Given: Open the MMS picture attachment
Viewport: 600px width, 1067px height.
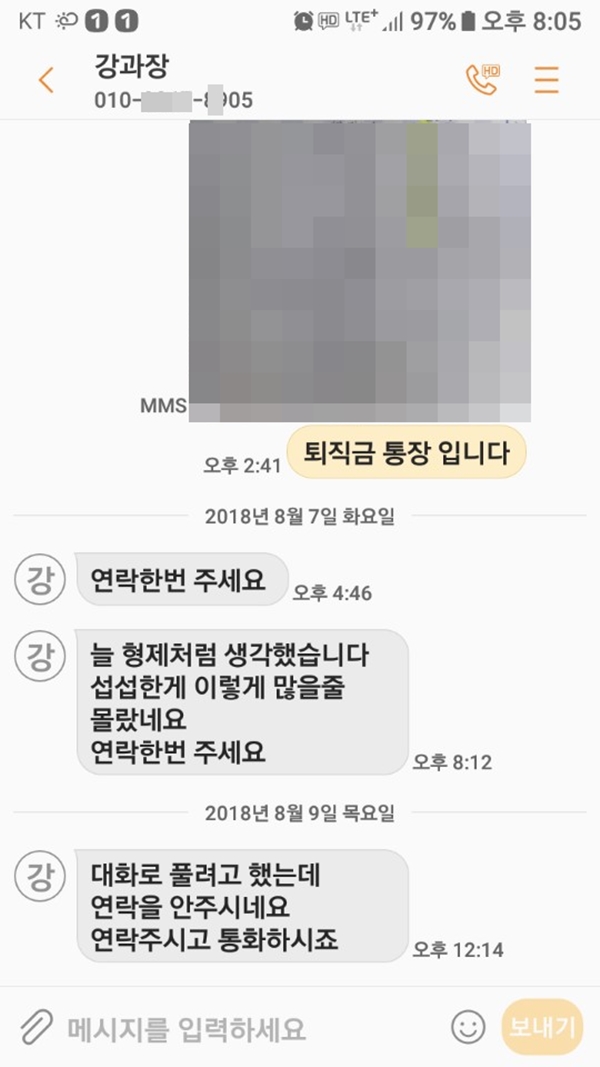Looking at the screenshot, I should click(360, 270).
